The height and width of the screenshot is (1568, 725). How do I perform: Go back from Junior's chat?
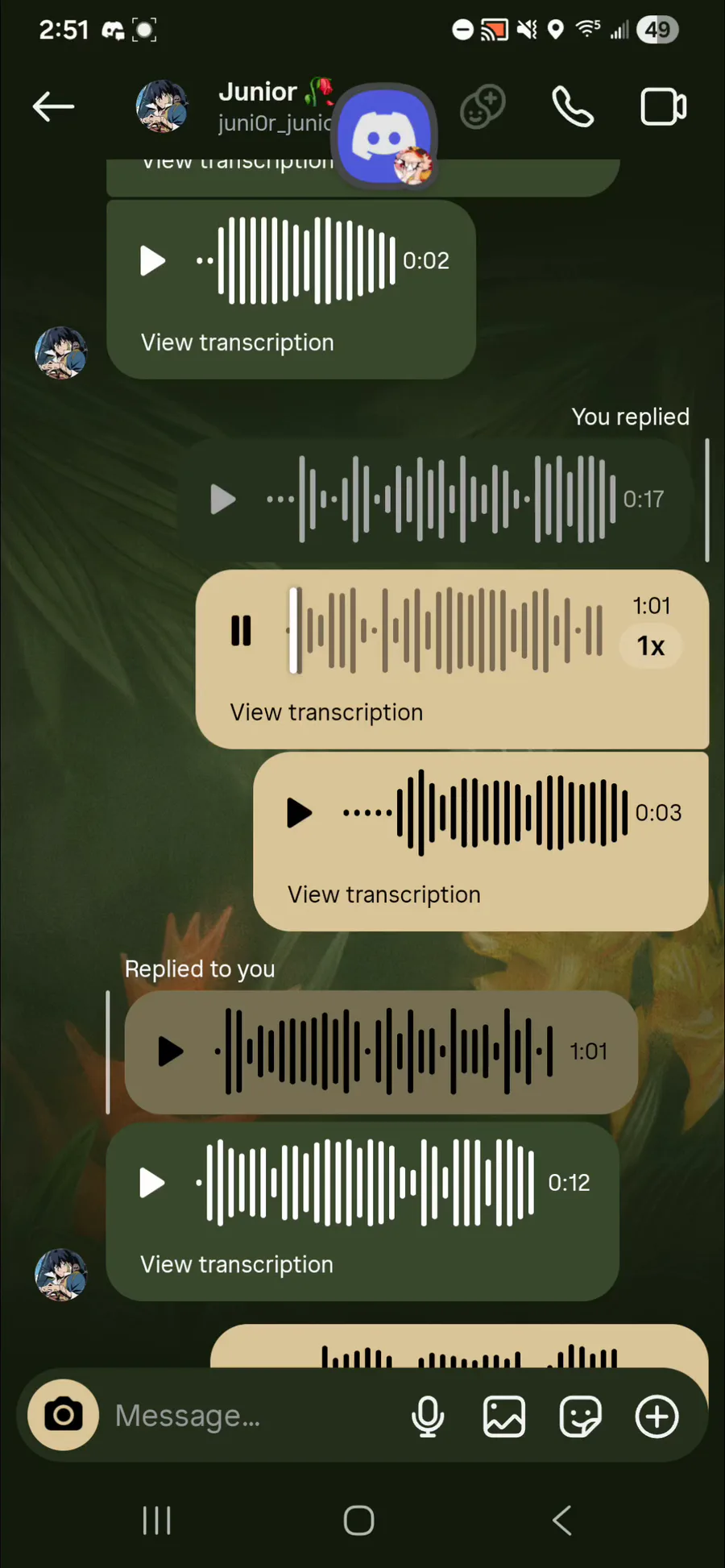[53, 106]
